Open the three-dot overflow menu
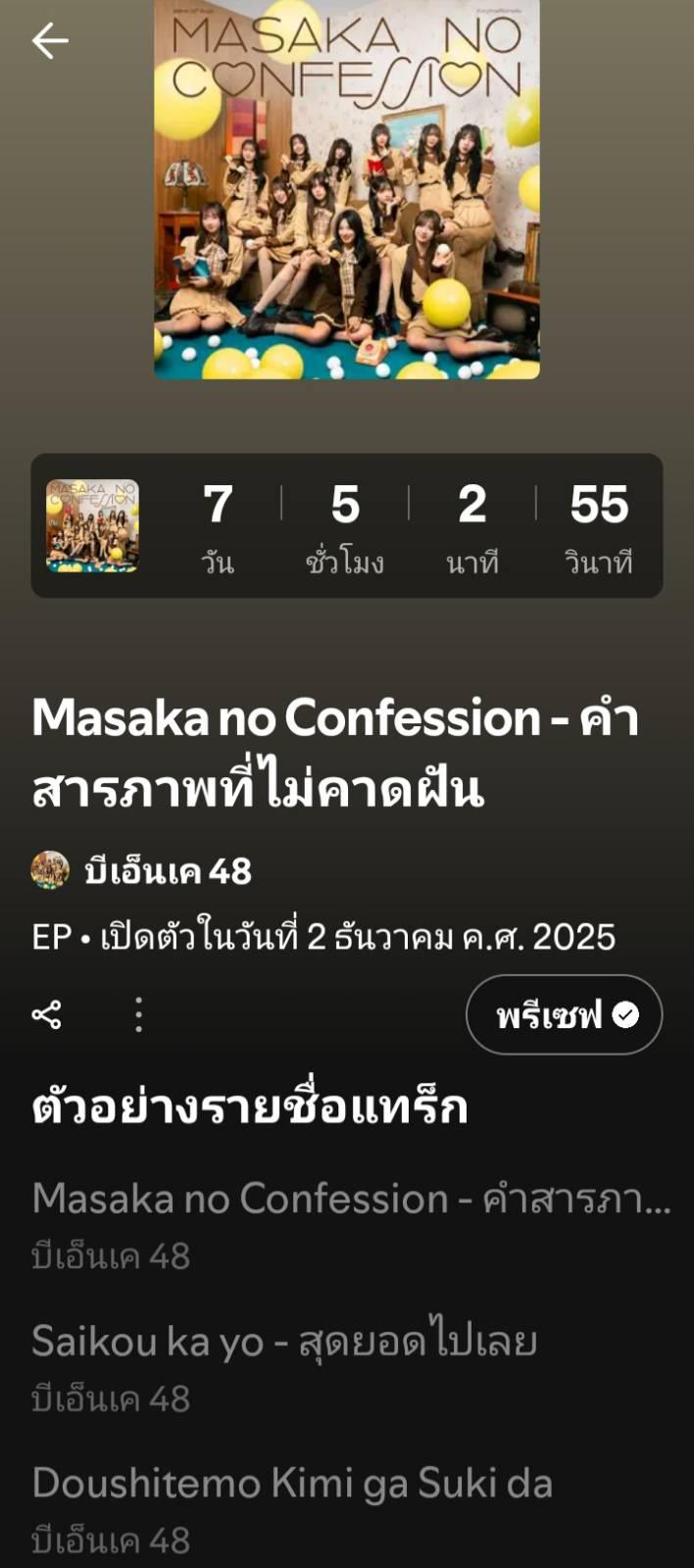694x1568 pixels. [138, 1014]
